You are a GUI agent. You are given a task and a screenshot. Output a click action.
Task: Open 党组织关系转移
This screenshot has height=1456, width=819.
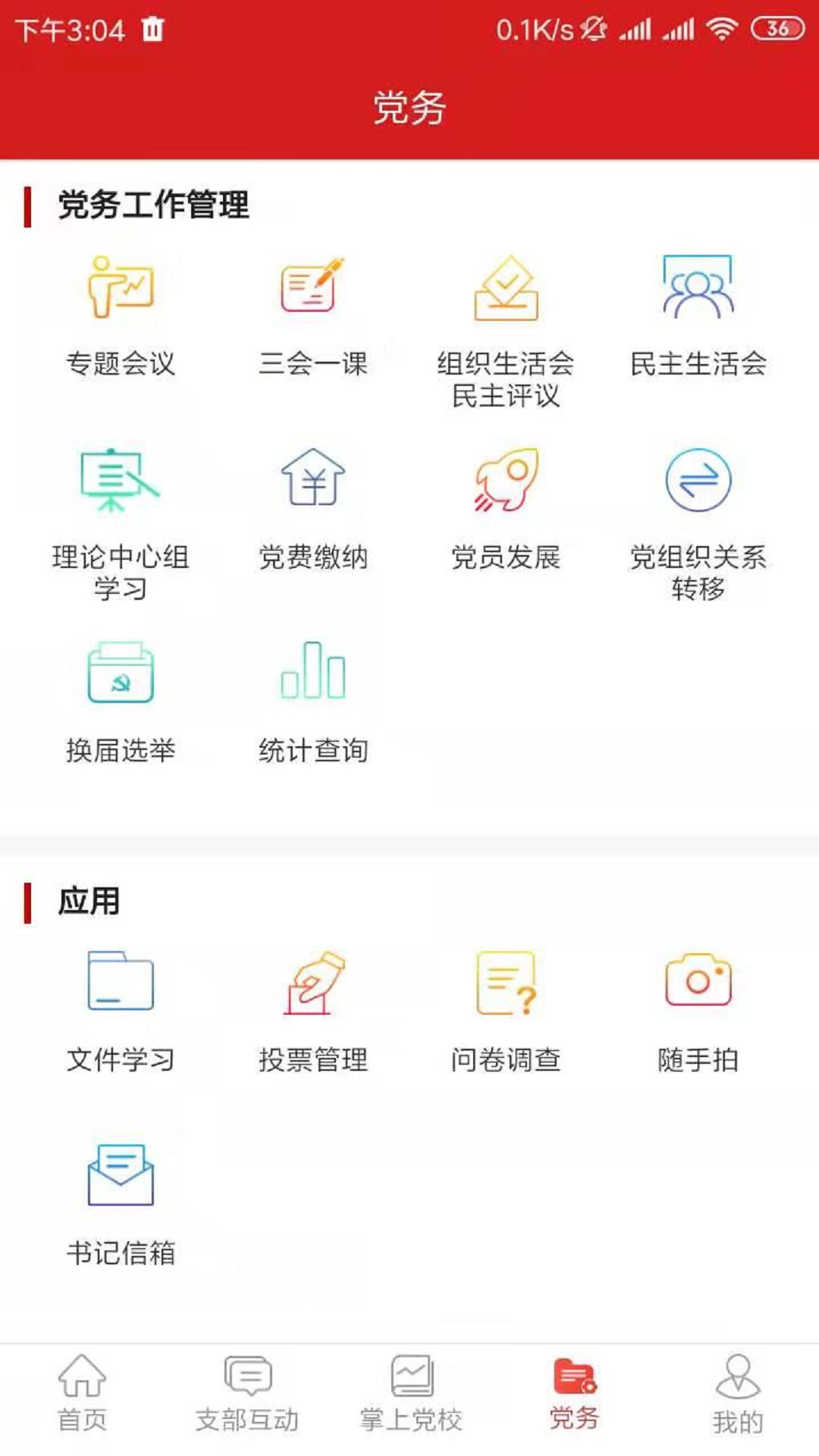click(x=698, y=525)
